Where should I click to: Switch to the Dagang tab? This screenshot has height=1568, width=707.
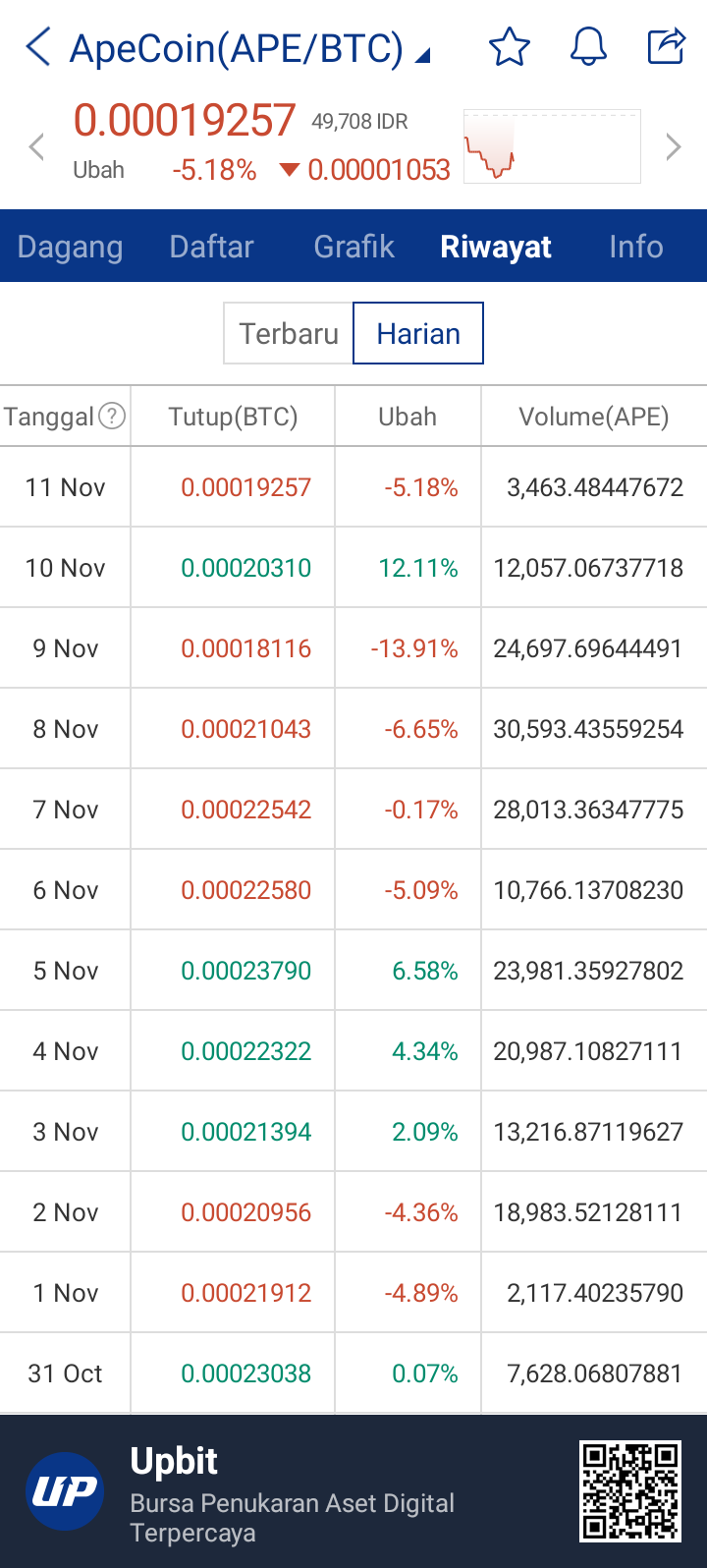(x=71, y=247)
